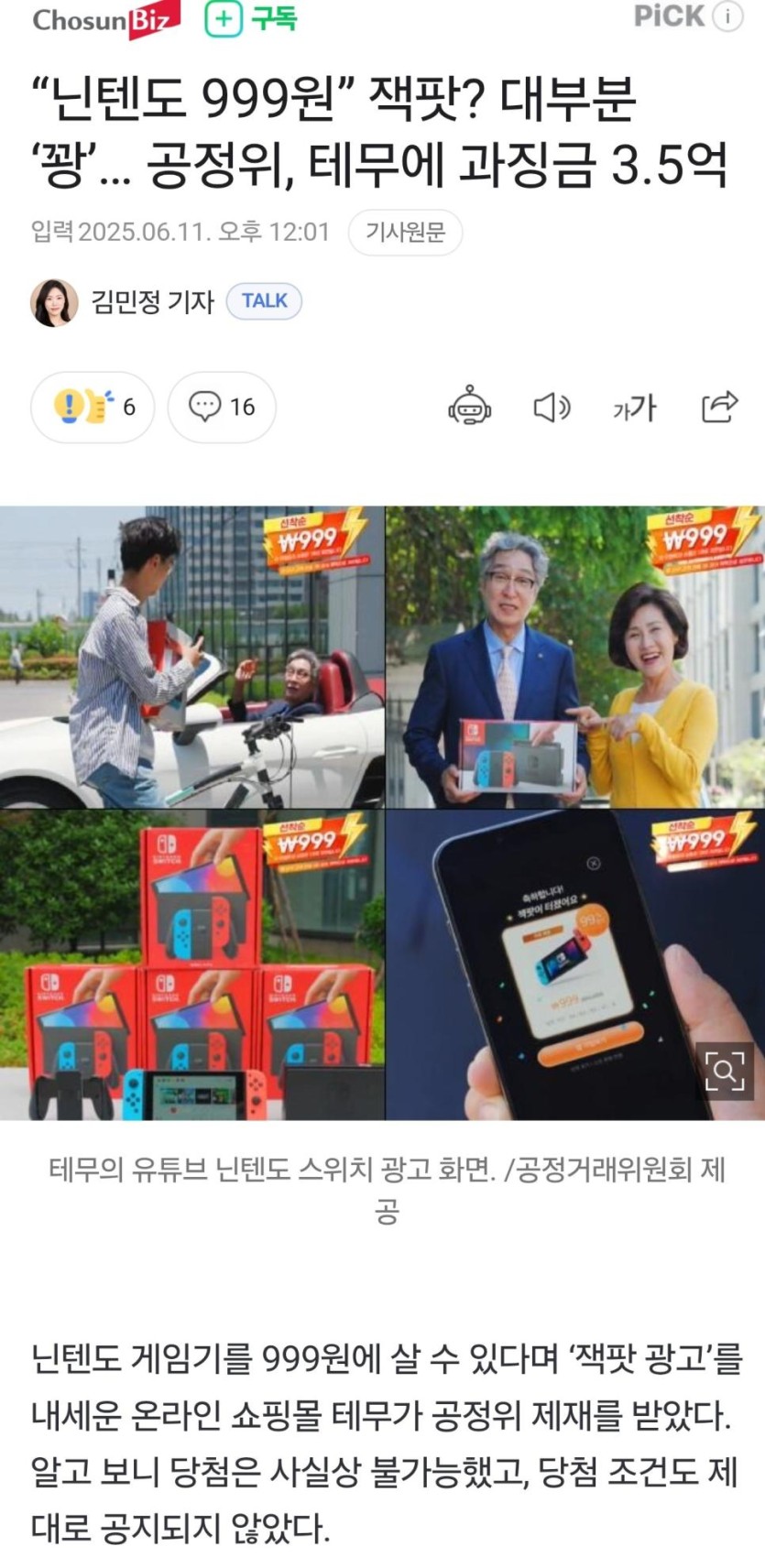Change font size with 가가 icon

[x=634, y=407]
